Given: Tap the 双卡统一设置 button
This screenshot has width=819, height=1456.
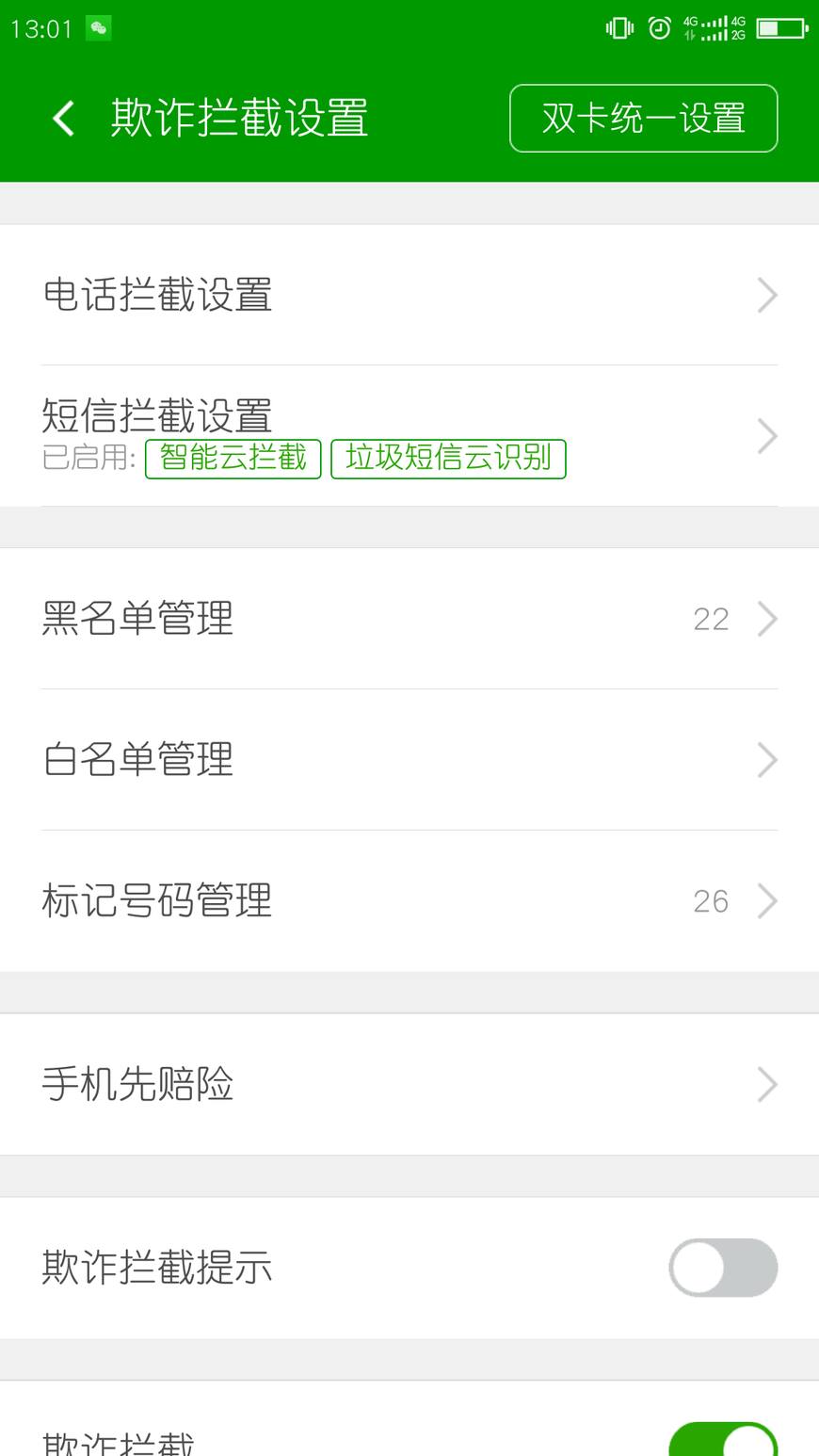Looking at the screenshot, I should (x=643, y=119).
